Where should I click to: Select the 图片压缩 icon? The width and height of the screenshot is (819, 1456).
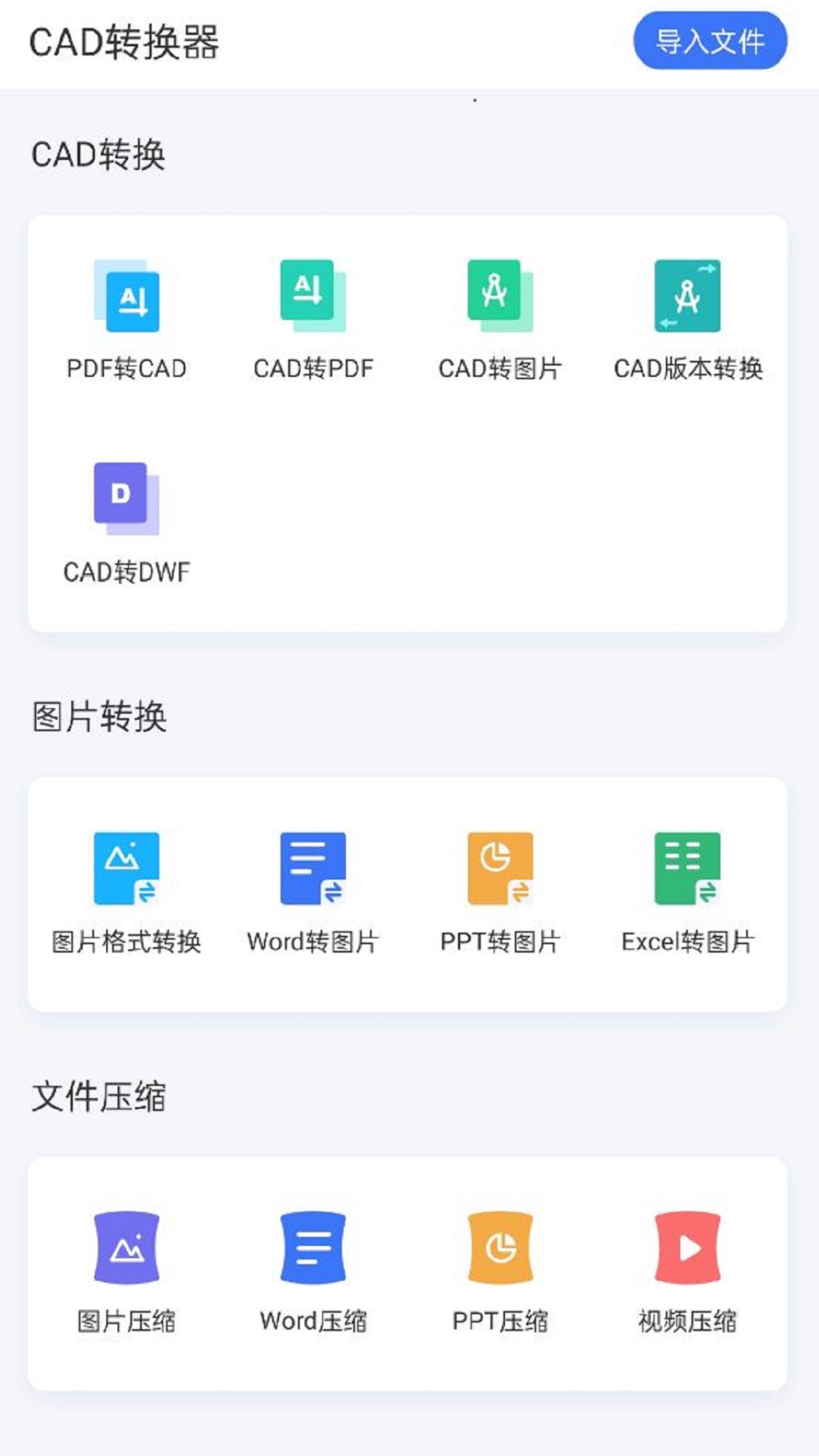point(127,1251)
